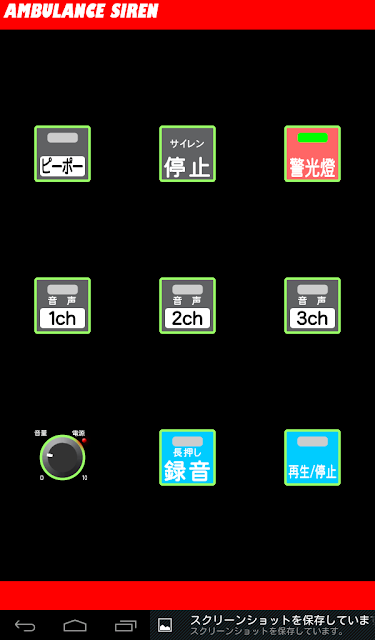The image size is (375, 640).
Task: Tap サイレン停止 to stop the siren
Action: pos(187,153)
